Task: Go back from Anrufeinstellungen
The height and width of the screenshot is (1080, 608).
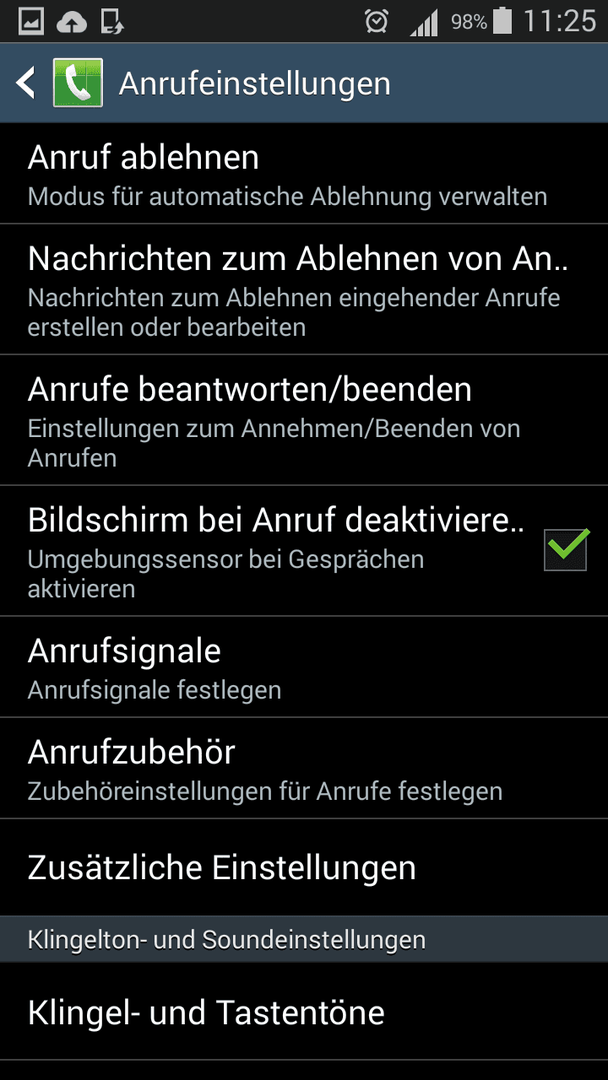Action: pos(26,83)
